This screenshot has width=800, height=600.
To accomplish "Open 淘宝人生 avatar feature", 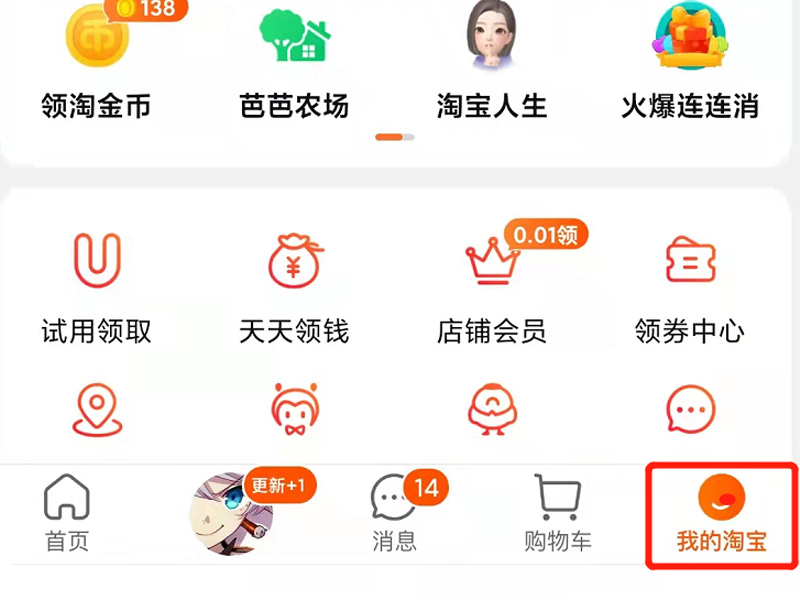I will 492,60.
